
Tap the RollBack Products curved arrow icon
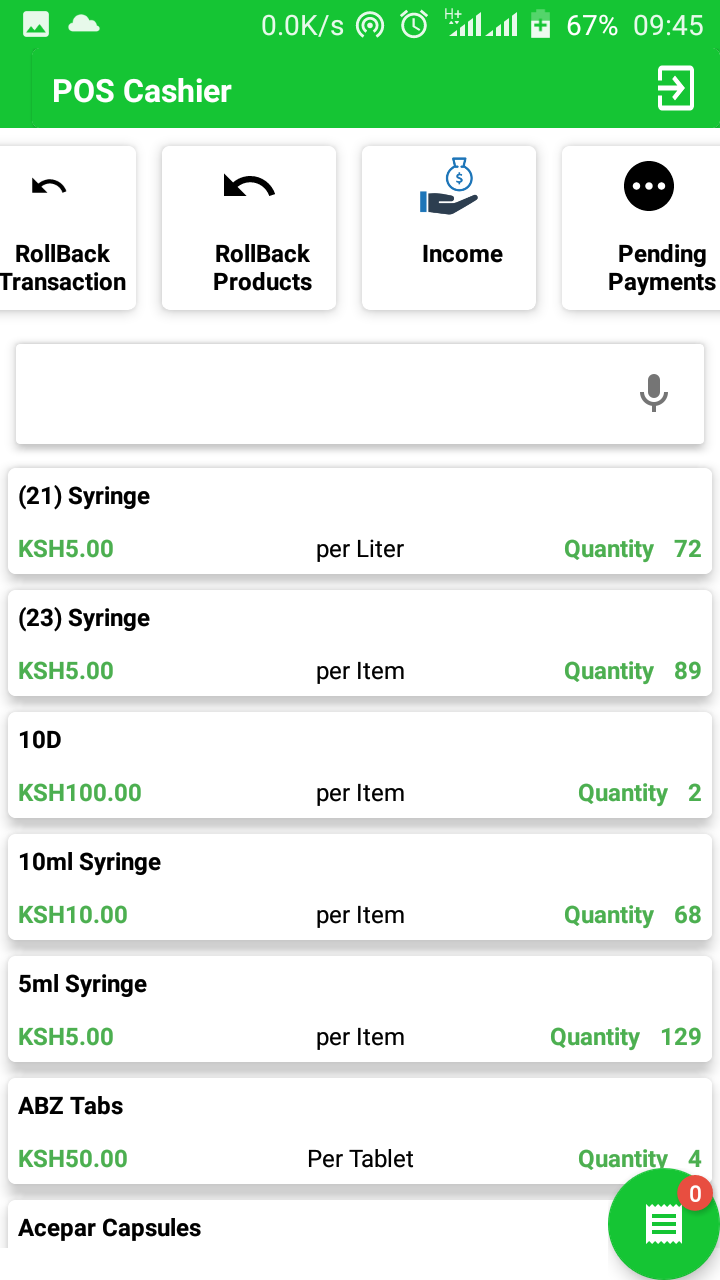click(x=248, y=185)
